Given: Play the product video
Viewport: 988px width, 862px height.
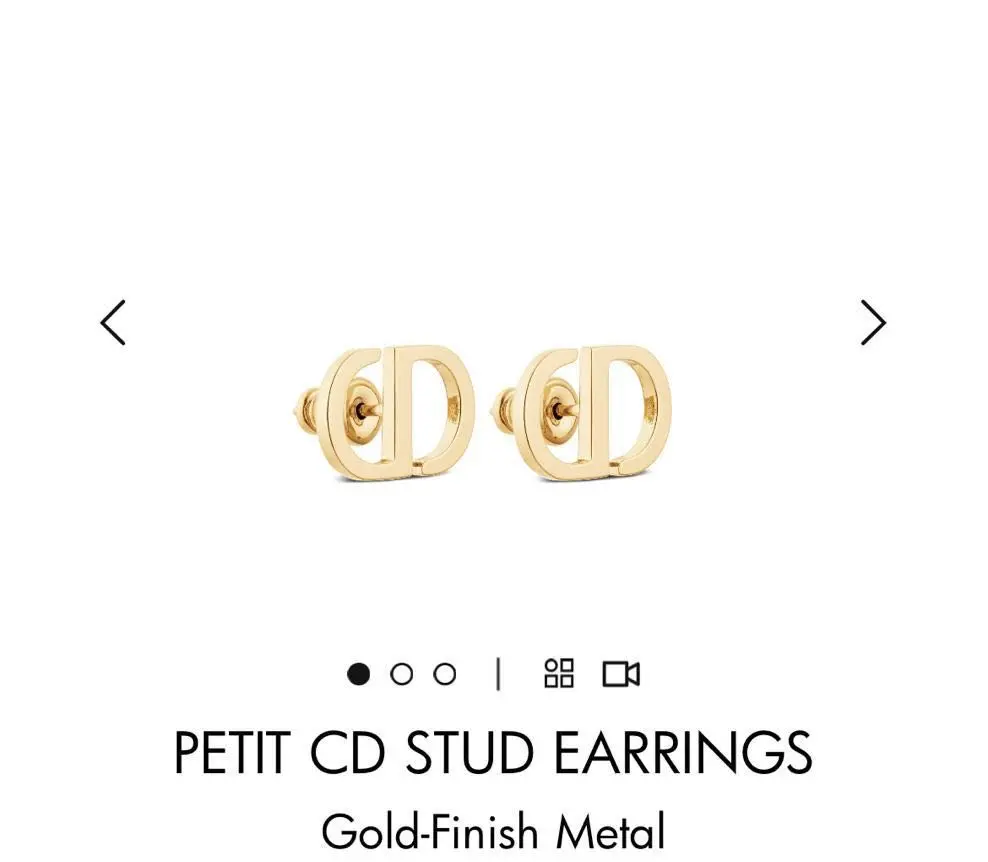Looking at the screenshot, I should coord(620,674).
